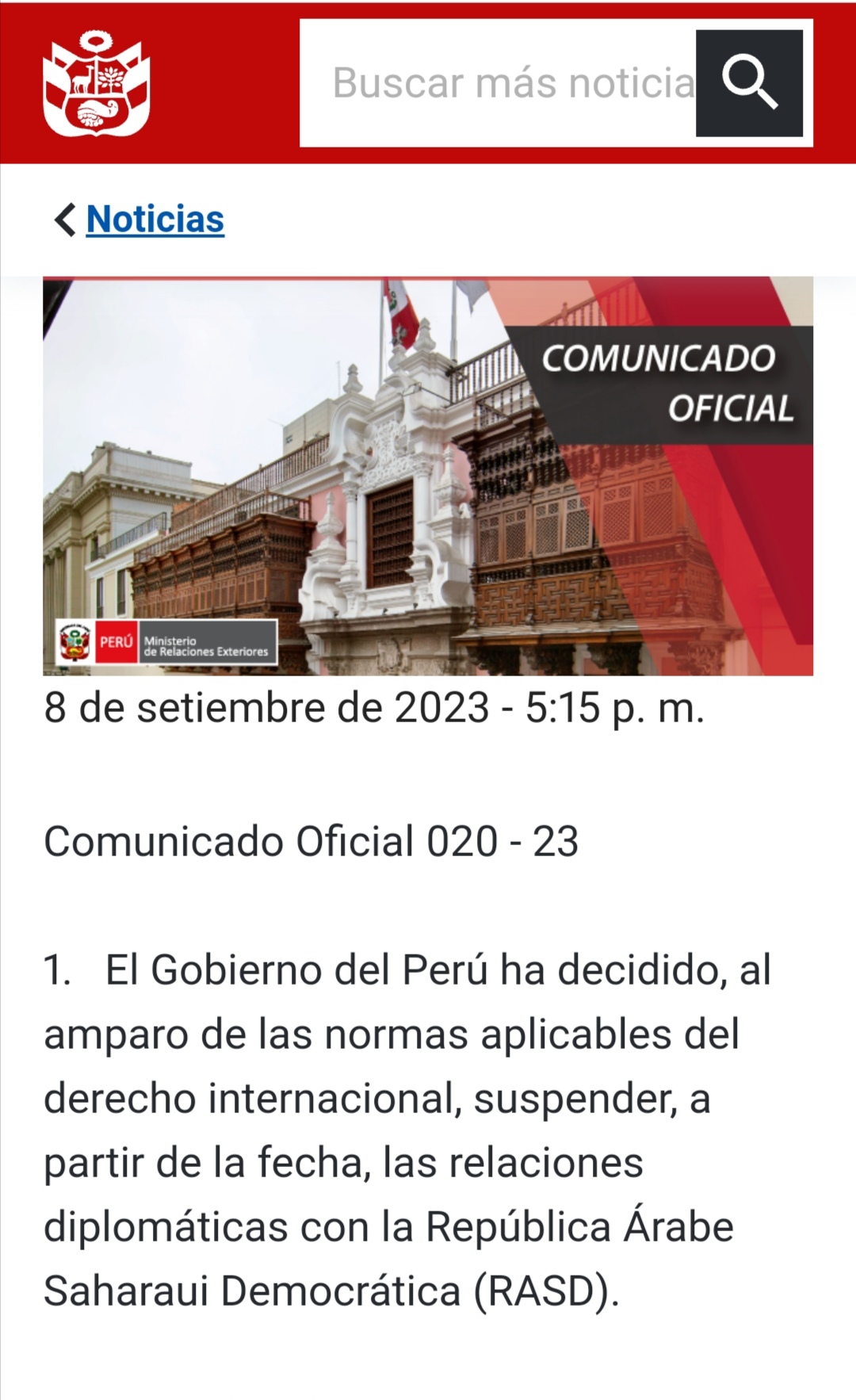This screenshot has height=1400, width=856.
Task: Tap the magnifying glass search button
Action: point(749,83)
